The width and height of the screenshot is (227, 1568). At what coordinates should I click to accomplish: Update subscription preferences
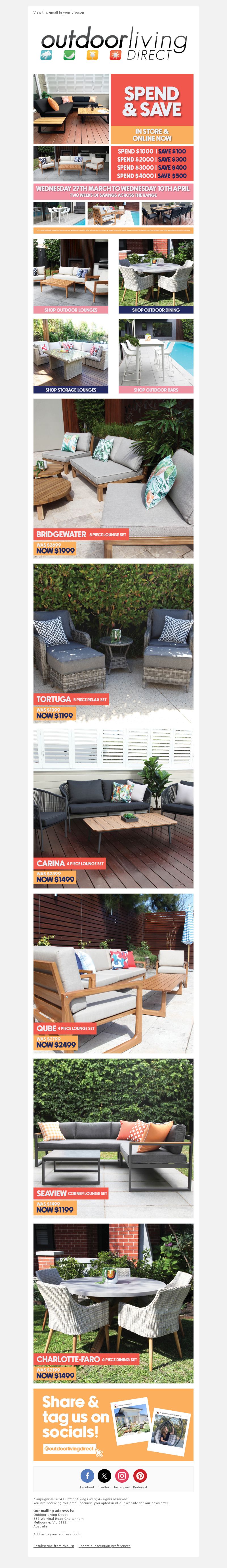104,1546
